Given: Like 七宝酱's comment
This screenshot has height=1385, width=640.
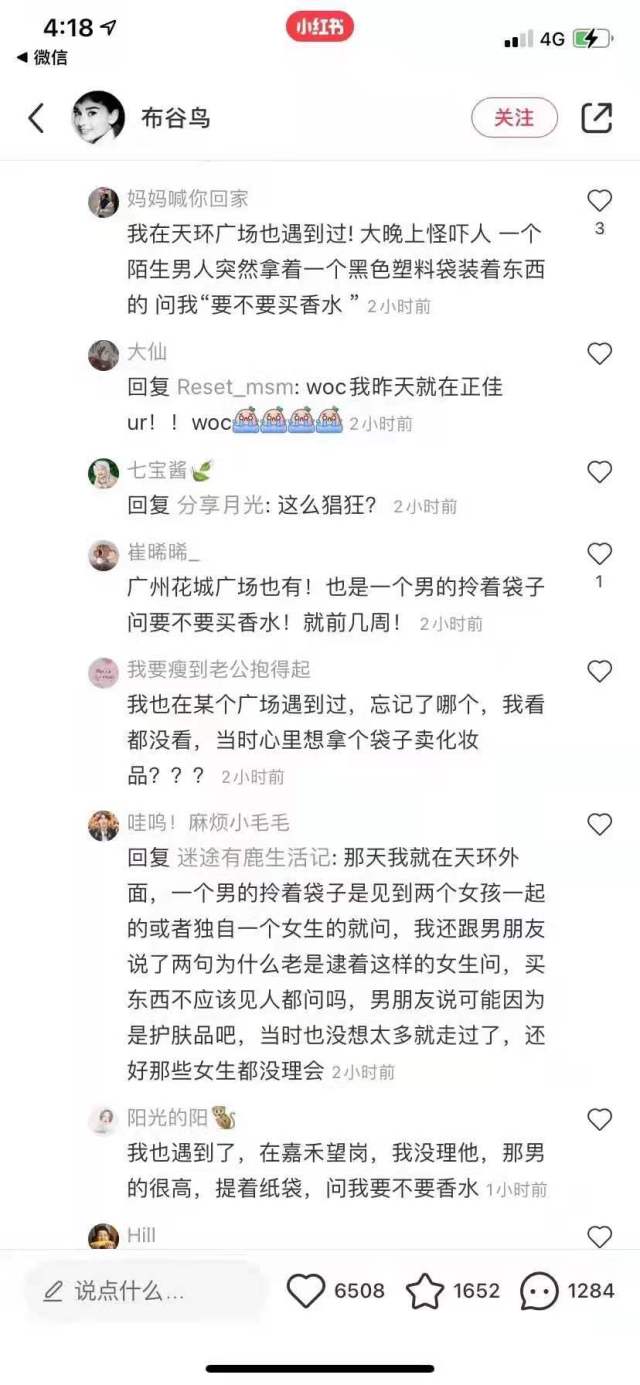Looking at the screenshot, I should pos(599,472).
